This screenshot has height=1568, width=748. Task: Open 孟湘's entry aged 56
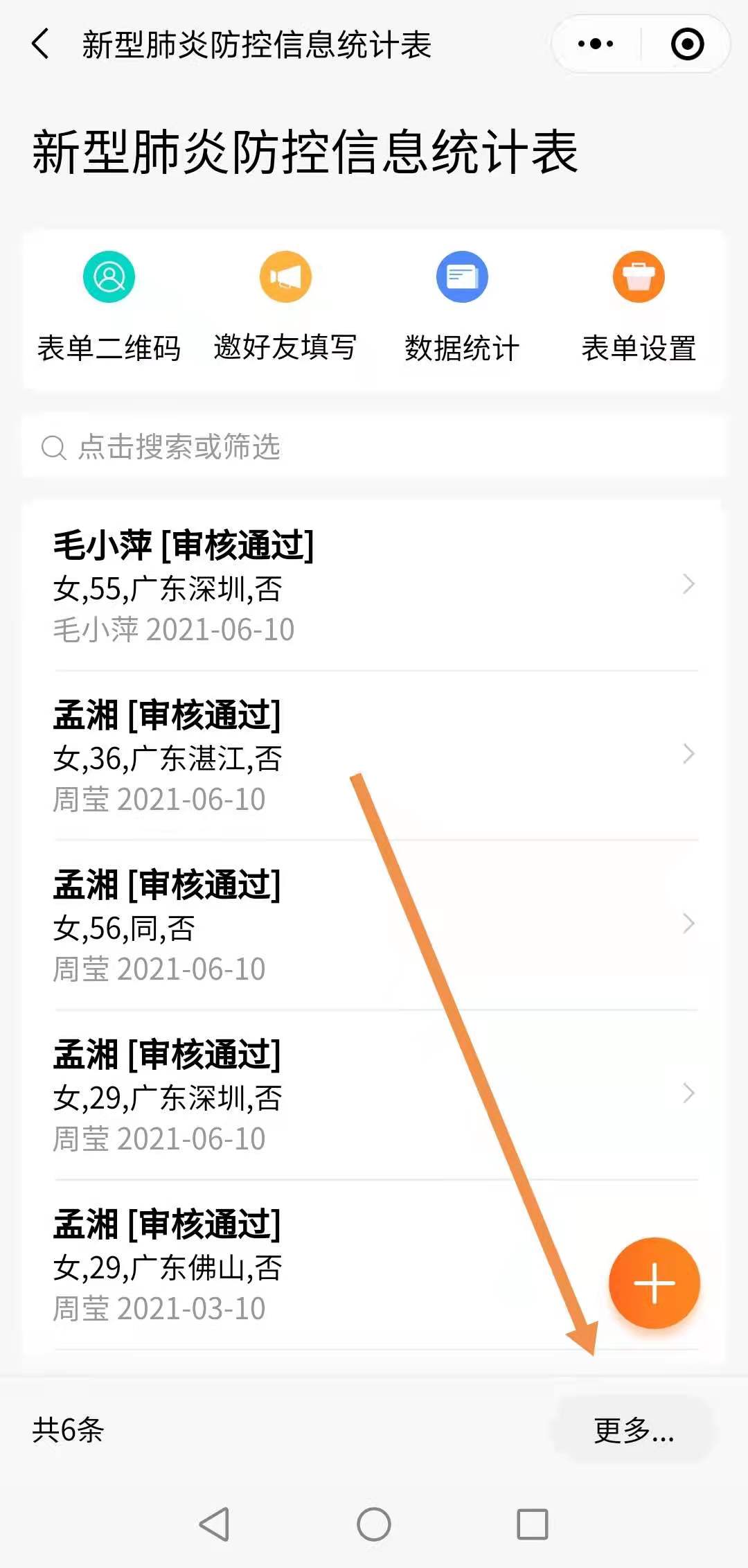(x=374, y=925)
